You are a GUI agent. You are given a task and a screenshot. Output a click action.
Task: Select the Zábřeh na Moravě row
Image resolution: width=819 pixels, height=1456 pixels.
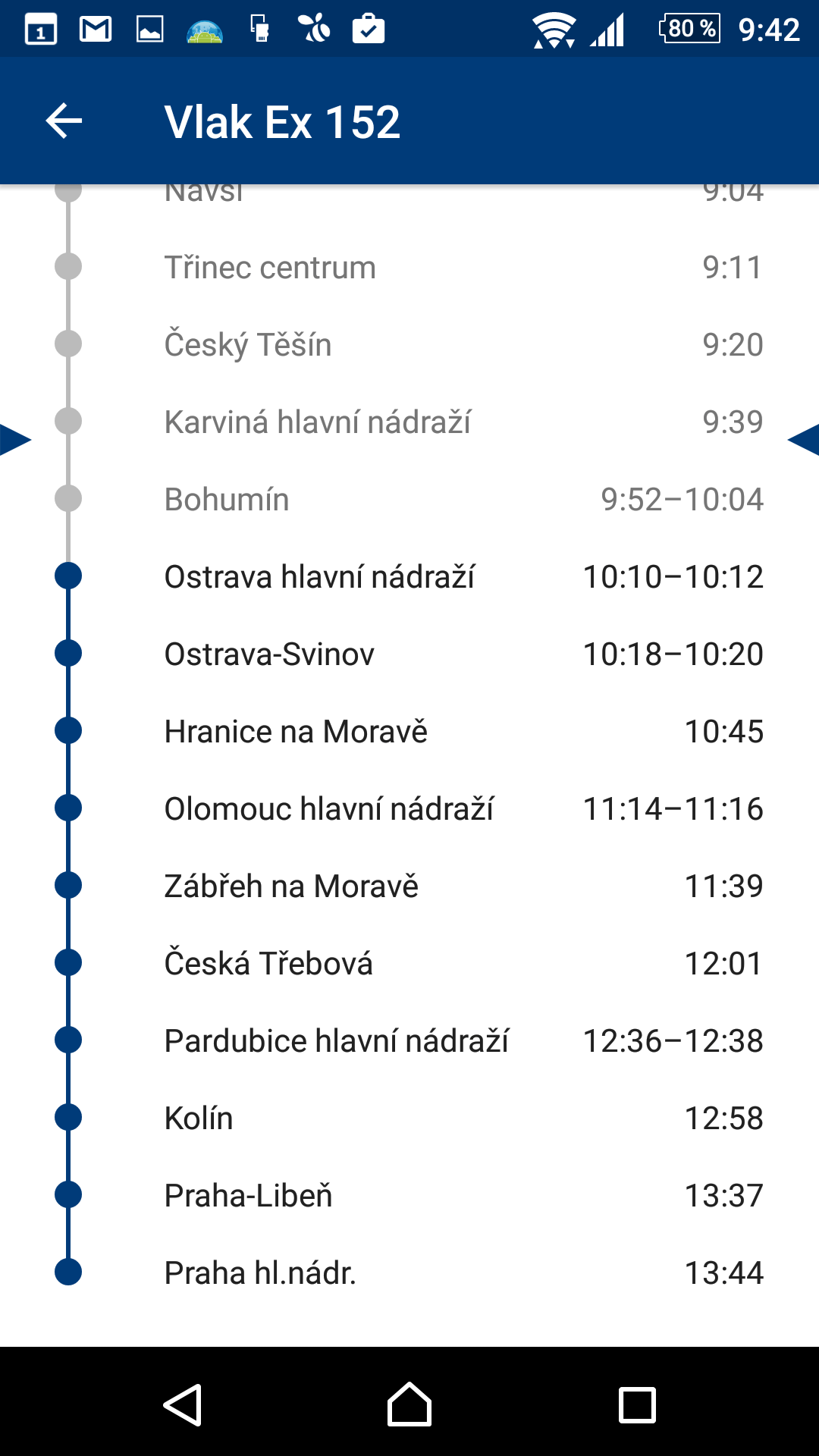click(409, 886)
